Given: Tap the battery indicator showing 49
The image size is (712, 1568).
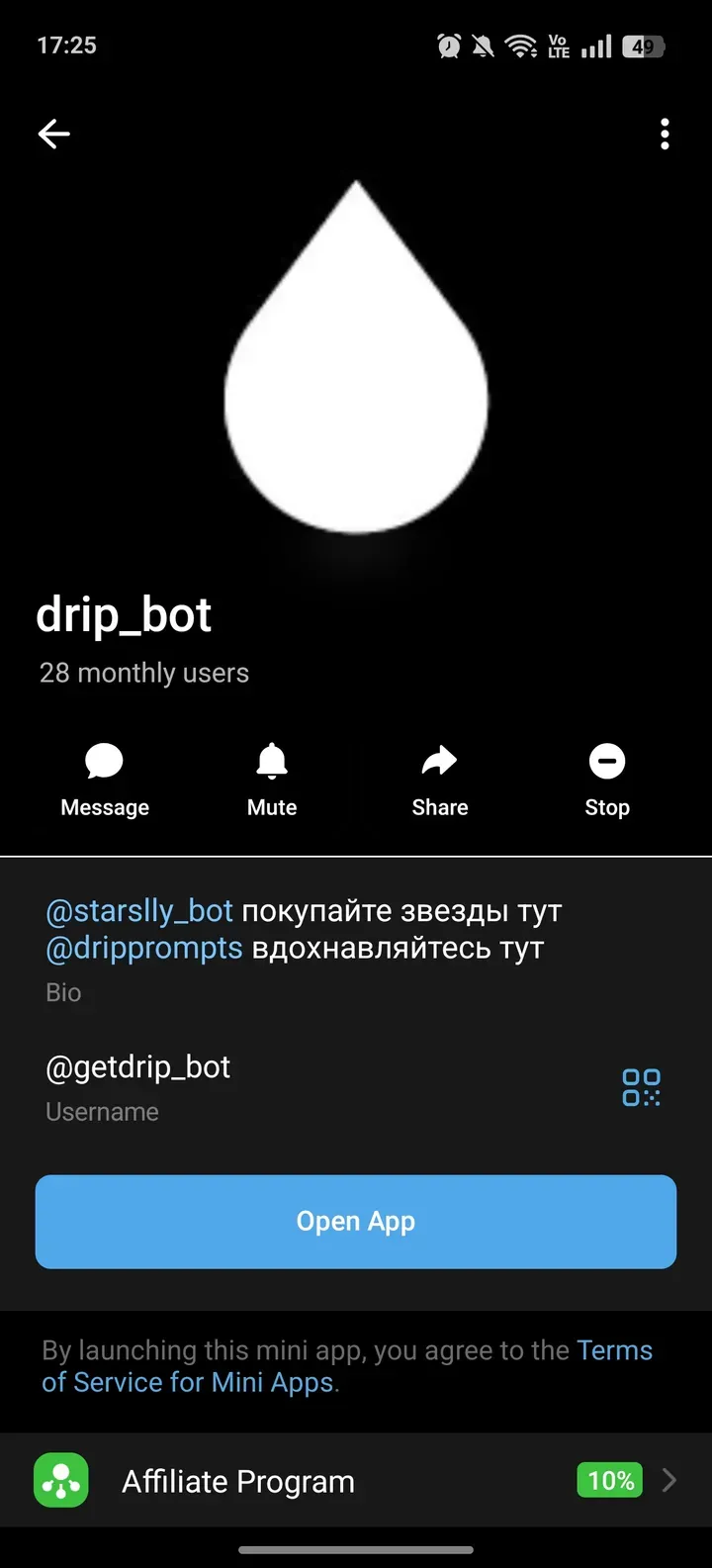Looking at the screenshot, I should (x=643, y=45).
